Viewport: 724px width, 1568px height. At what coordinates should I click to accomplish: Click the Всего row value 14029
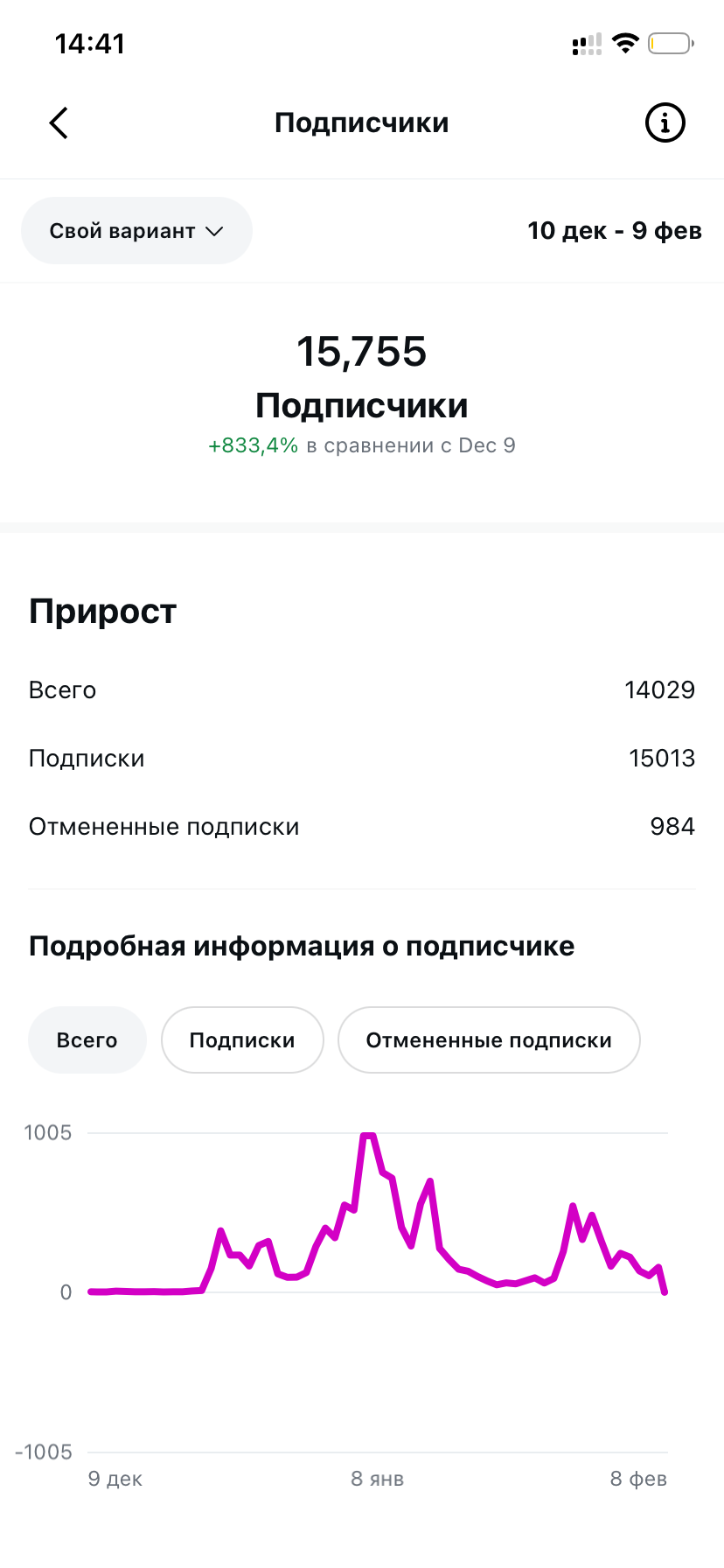(659, 689)
